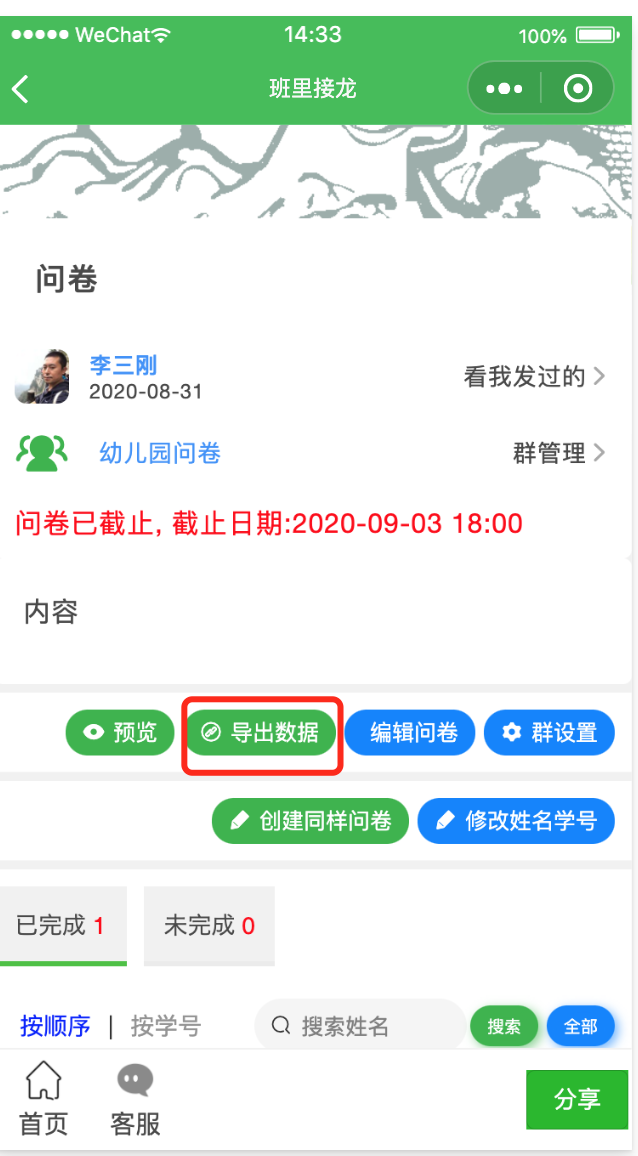Screen dimensions: 638x1156
Task: Open the mini program more options menu
Action: [x=504, y=89]
